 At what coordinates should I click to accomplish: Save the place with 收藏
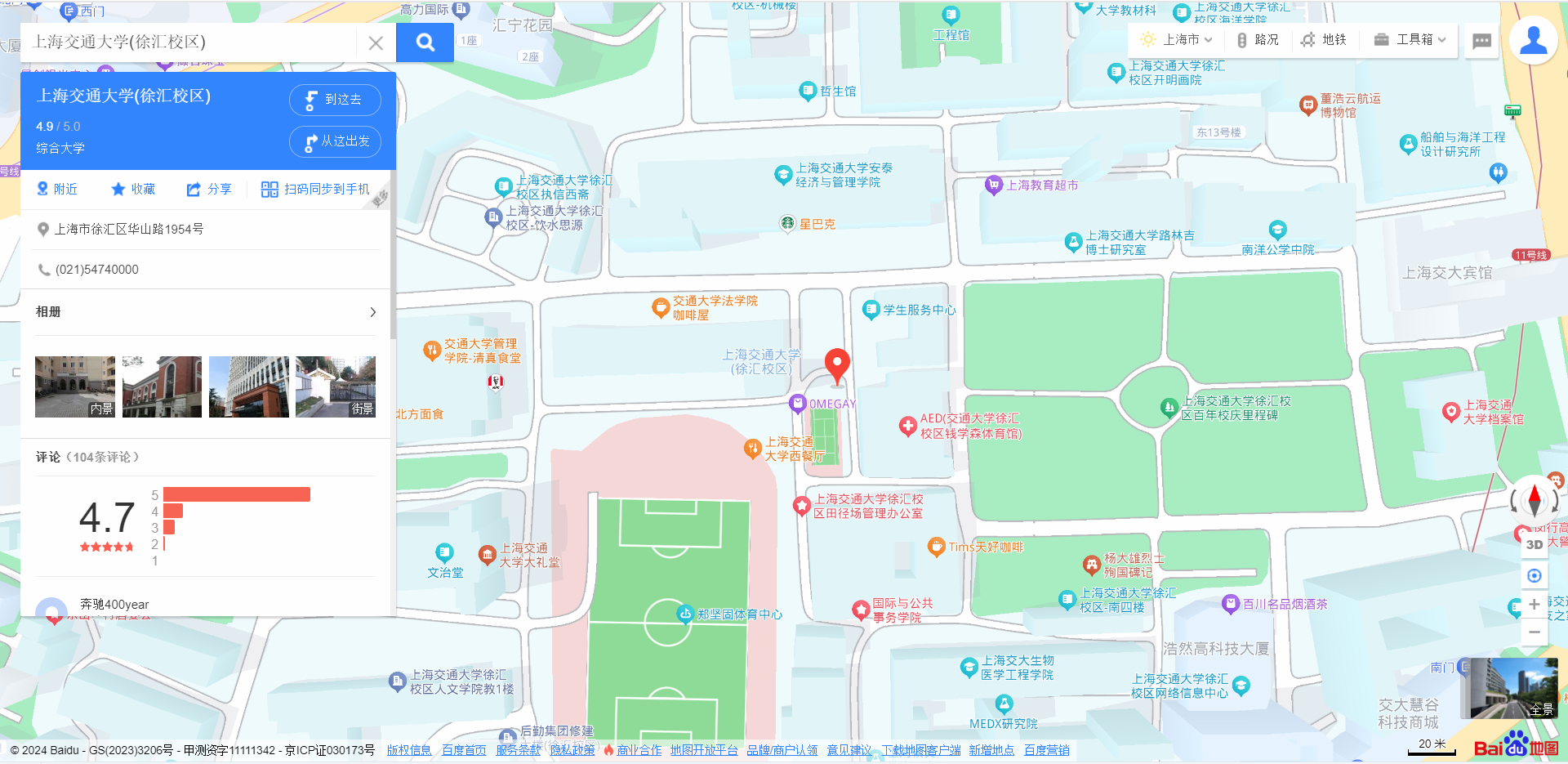click(133, 189)
